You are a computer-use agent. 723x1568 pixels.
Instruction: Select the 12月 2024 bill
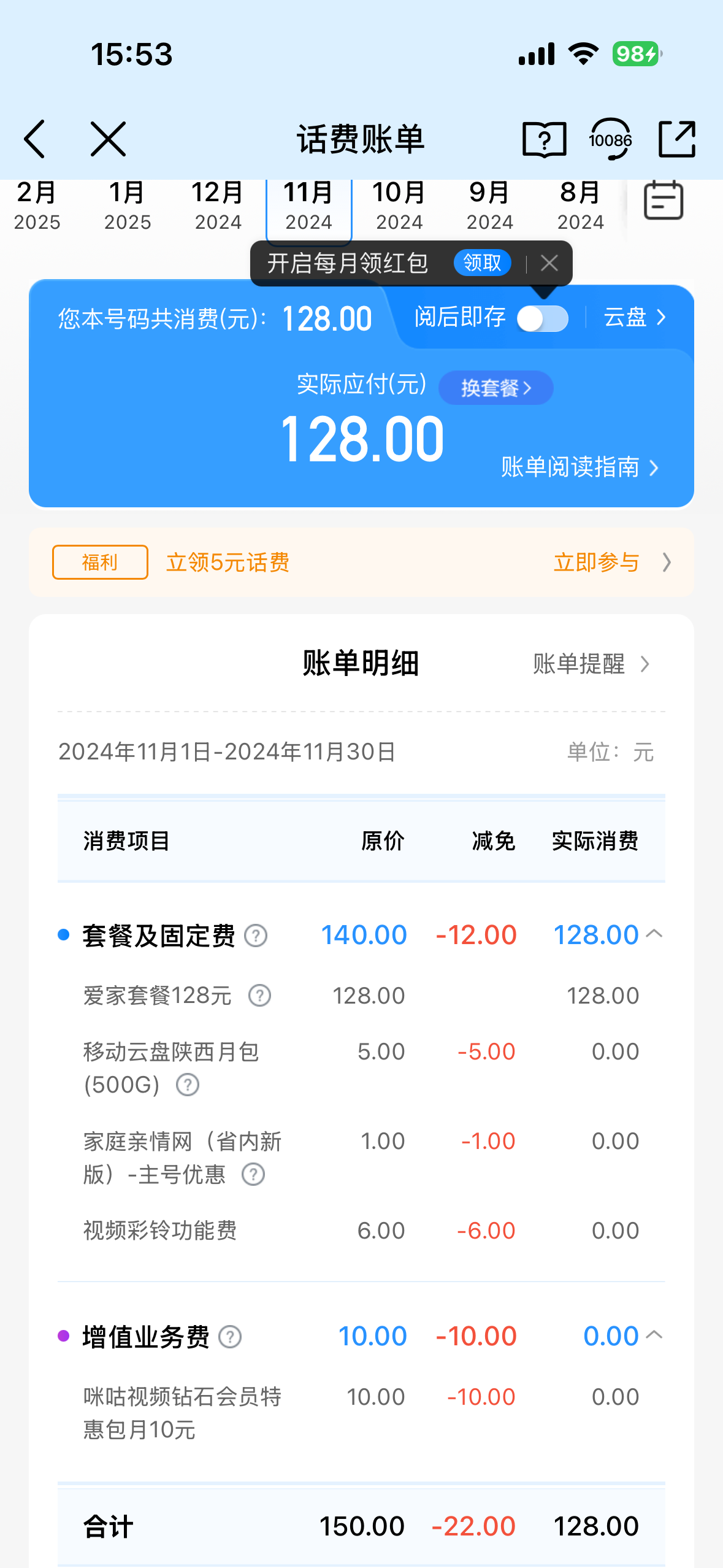click(x=218, y=206)
